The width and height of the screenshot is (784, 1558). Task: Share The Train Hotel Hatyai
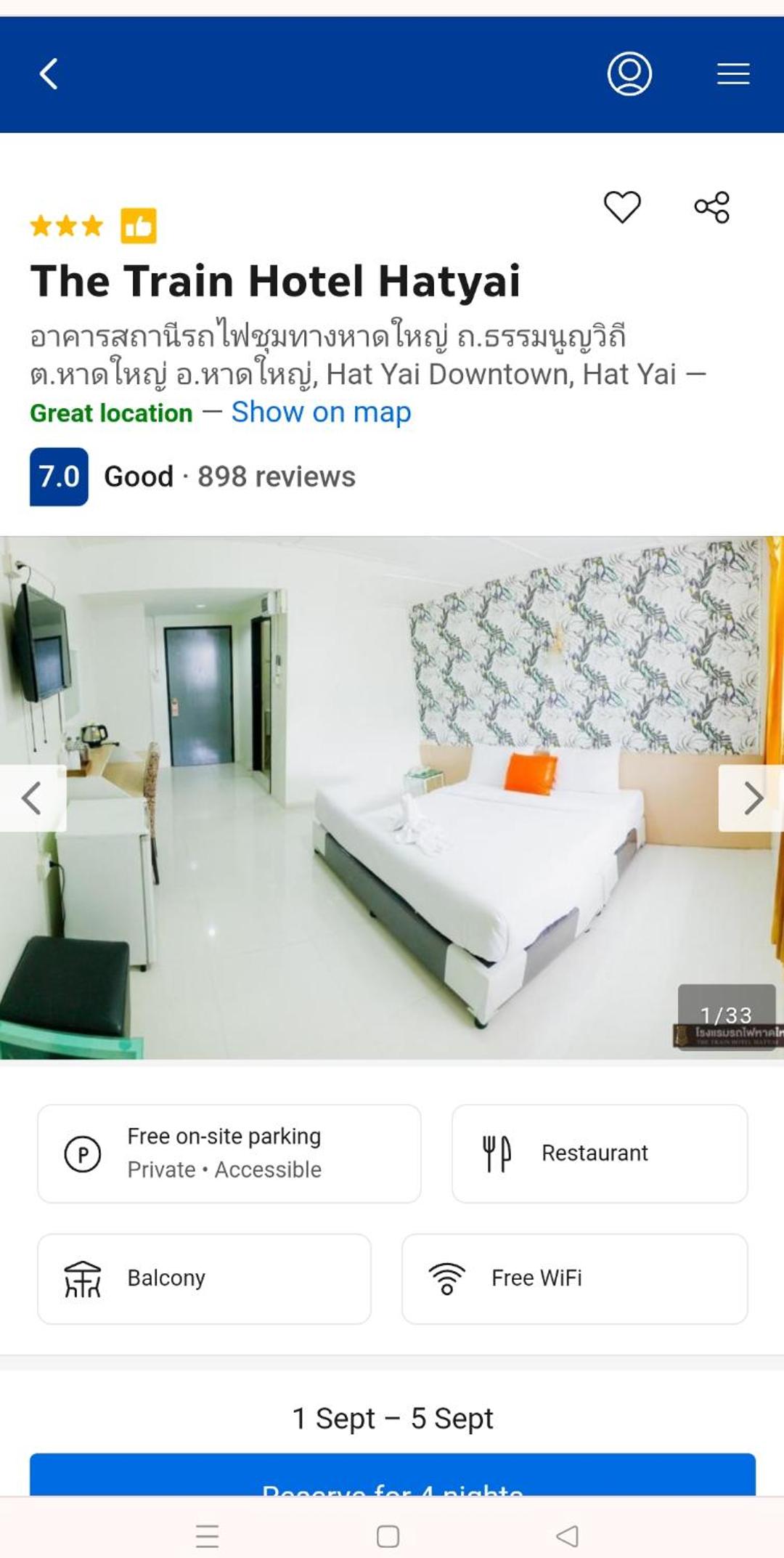pyautogui.click(x=711, y=208)
